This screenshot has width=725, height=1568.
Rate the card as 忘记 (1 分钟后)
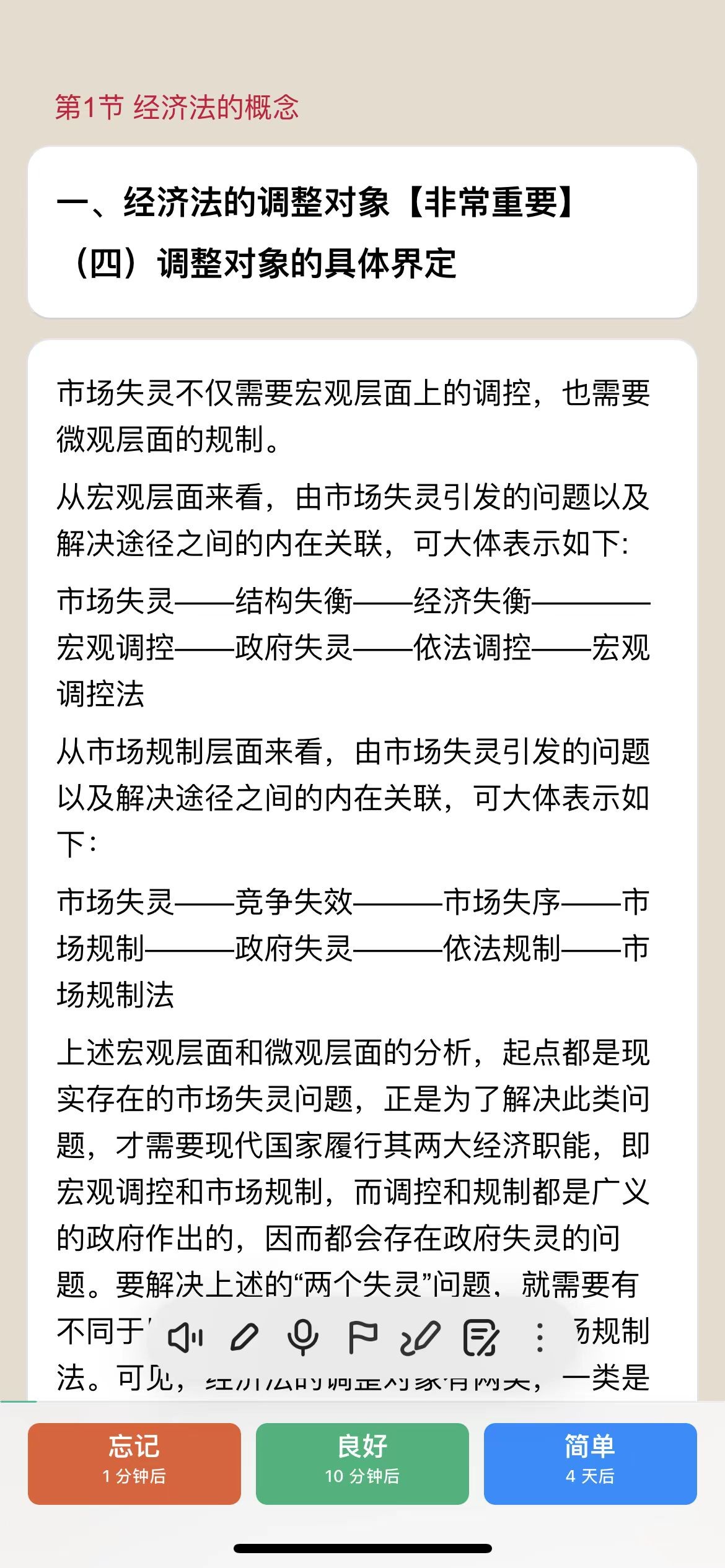coord(134,1463)
